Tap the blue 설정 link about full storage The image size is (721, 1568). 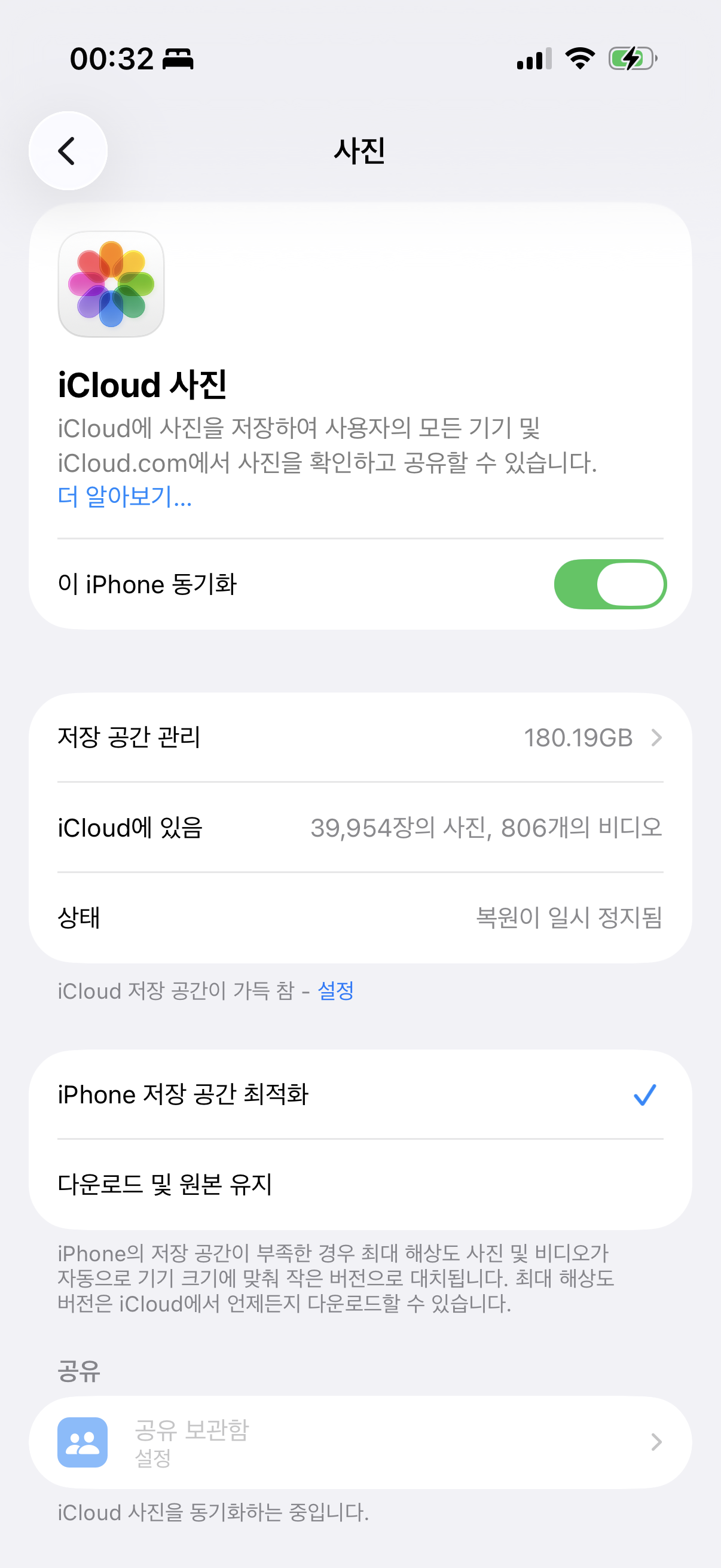coord(336,991)
